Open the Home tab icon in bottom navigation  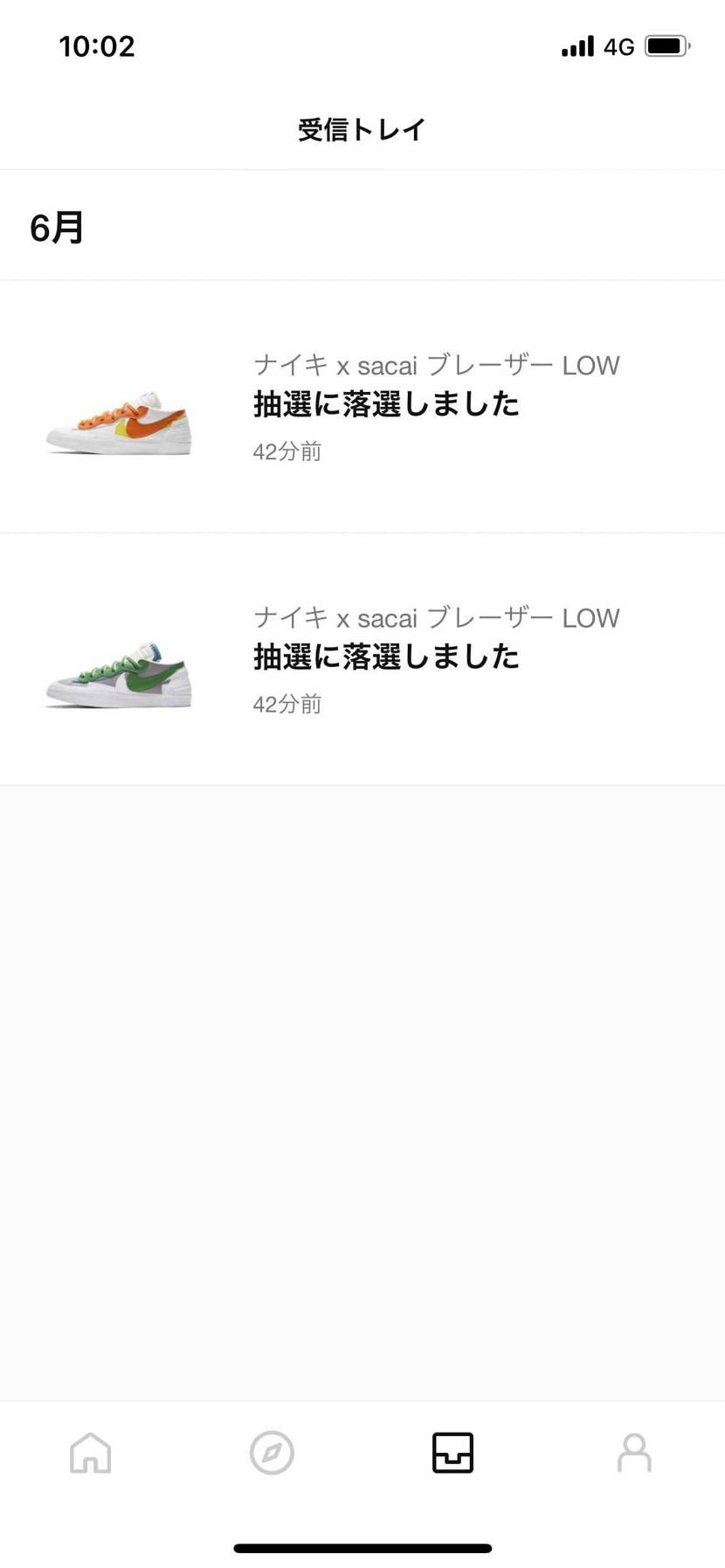tap(90, 1453)
